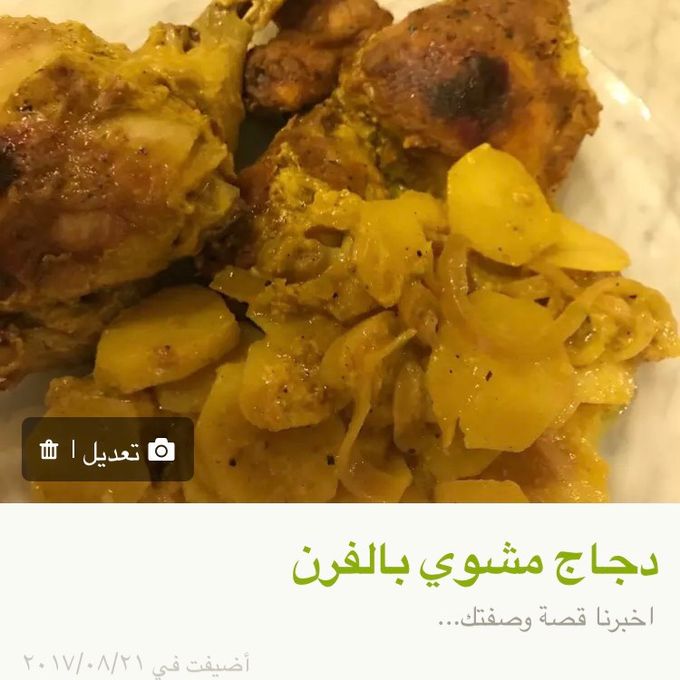Image resolution: width=680 pixels, height=680 pixels.
Task: Tap the camera edit photo button
Action: coord(130,450)
